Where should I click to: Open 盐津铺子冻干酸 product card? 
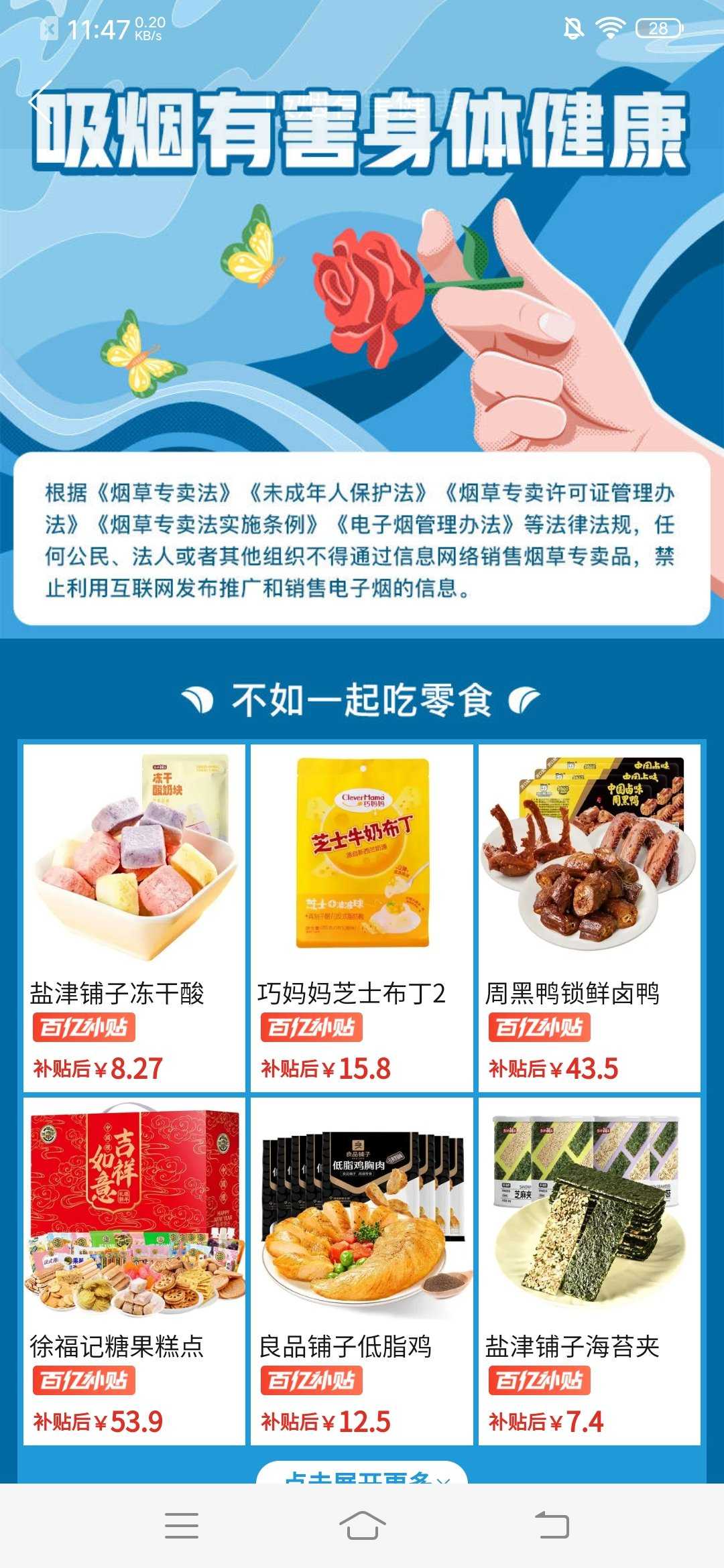pyautogui.click(x=134, y=917)
